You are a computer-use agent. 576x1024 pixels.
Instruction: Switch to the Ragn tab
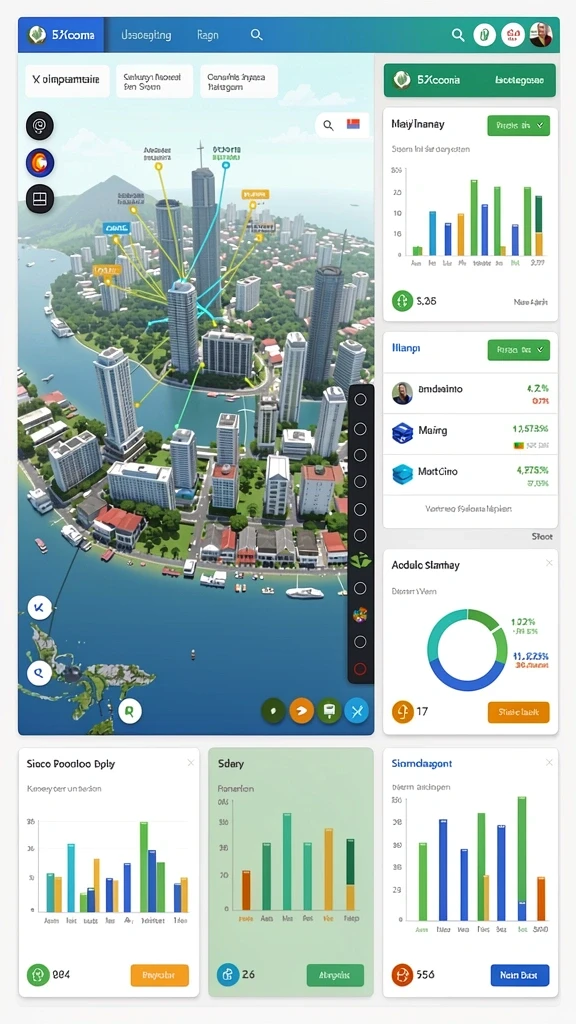(x=208, y=35)
